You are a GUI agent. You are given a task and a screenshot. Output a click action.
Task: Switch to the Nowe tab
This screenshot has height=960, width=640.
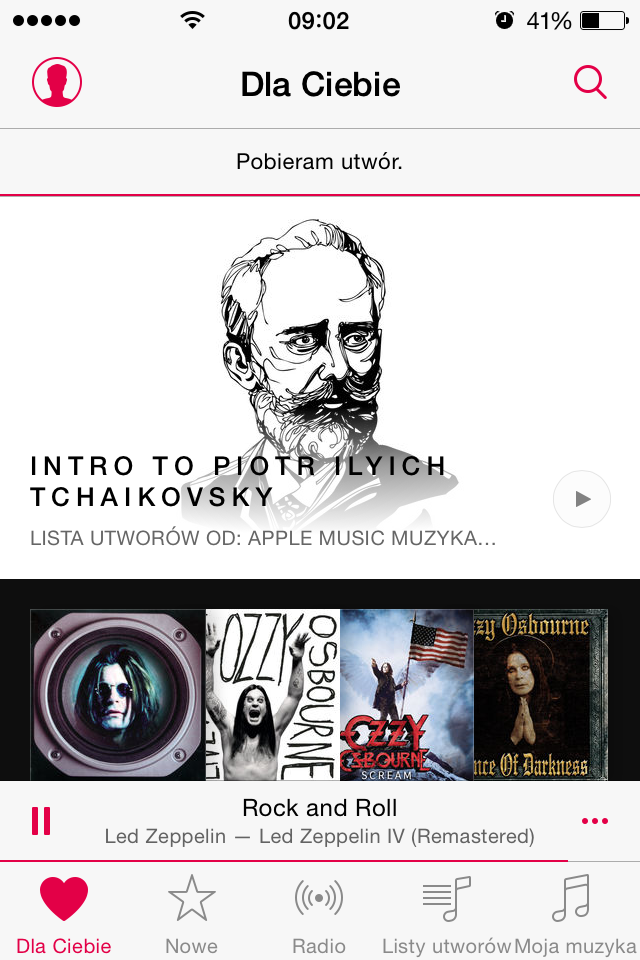point(191,913)
